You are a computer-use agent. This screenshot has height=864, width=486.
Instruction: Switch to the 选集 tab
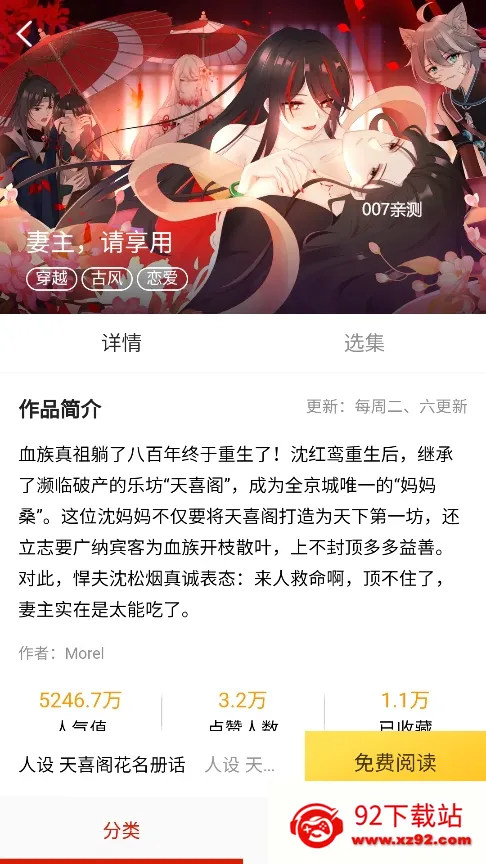point(364,343)
